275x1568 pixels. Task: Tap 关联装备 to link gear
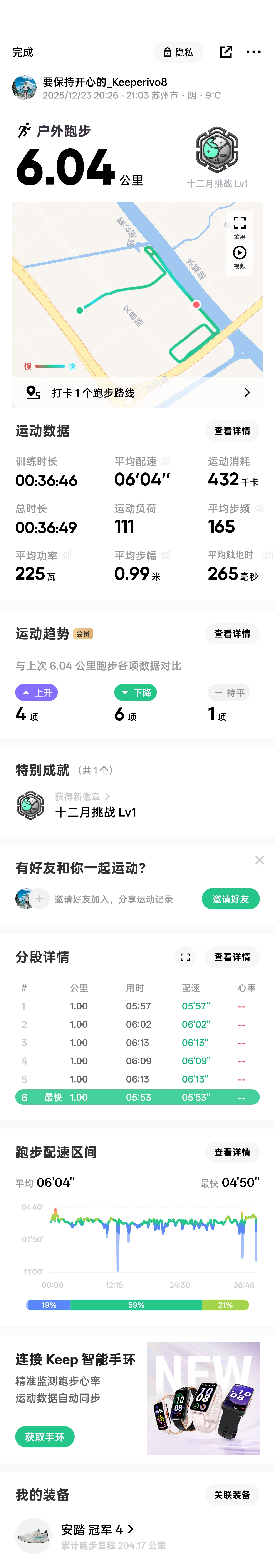coord(232,1495)
